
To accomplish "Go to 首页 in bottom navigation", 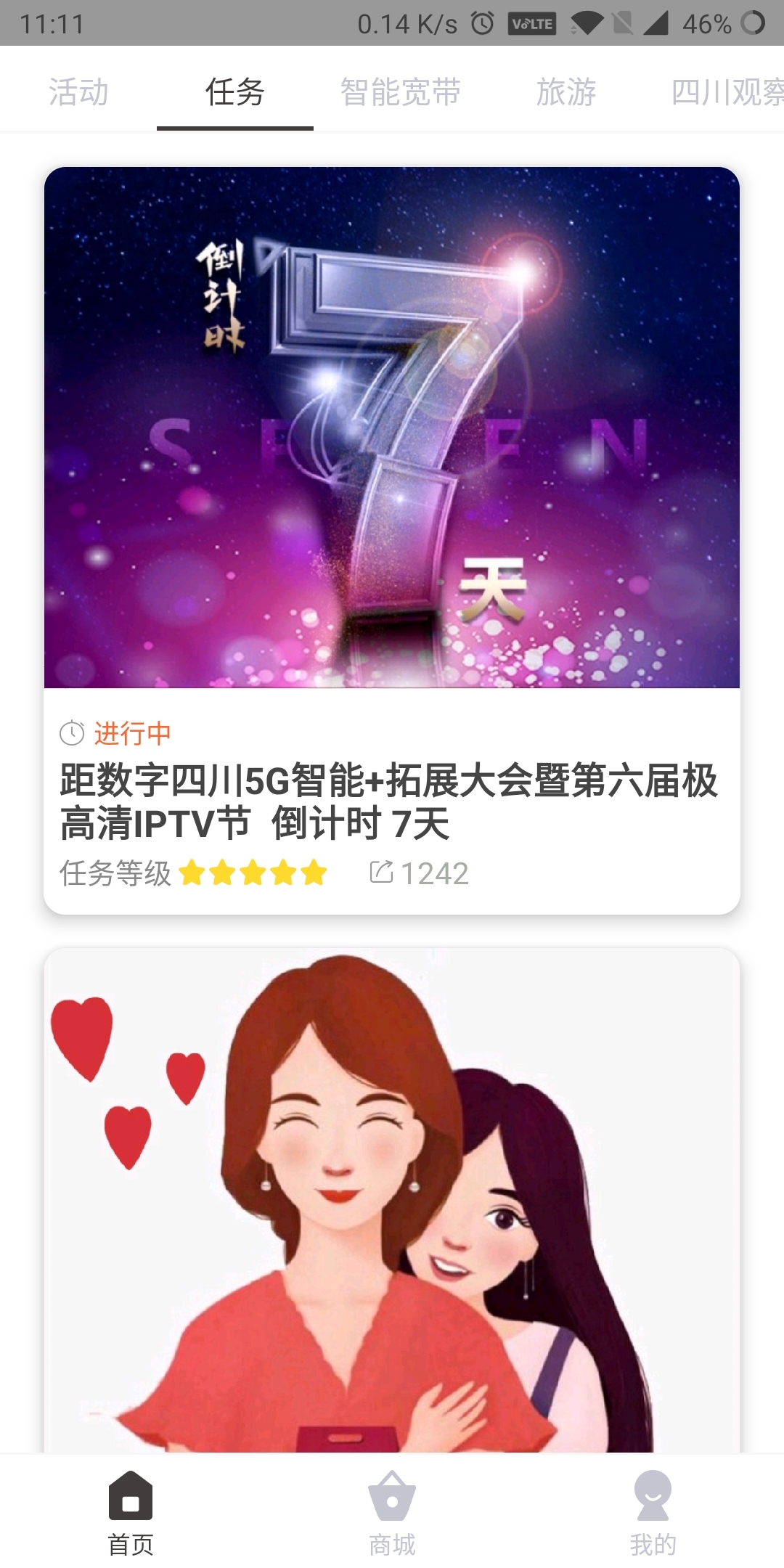I will [131, 1513].
